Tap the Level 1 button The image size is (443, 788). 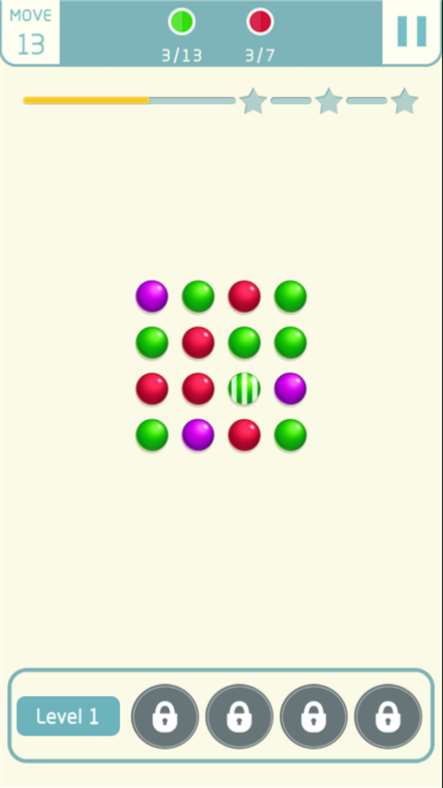click(68, 716)
